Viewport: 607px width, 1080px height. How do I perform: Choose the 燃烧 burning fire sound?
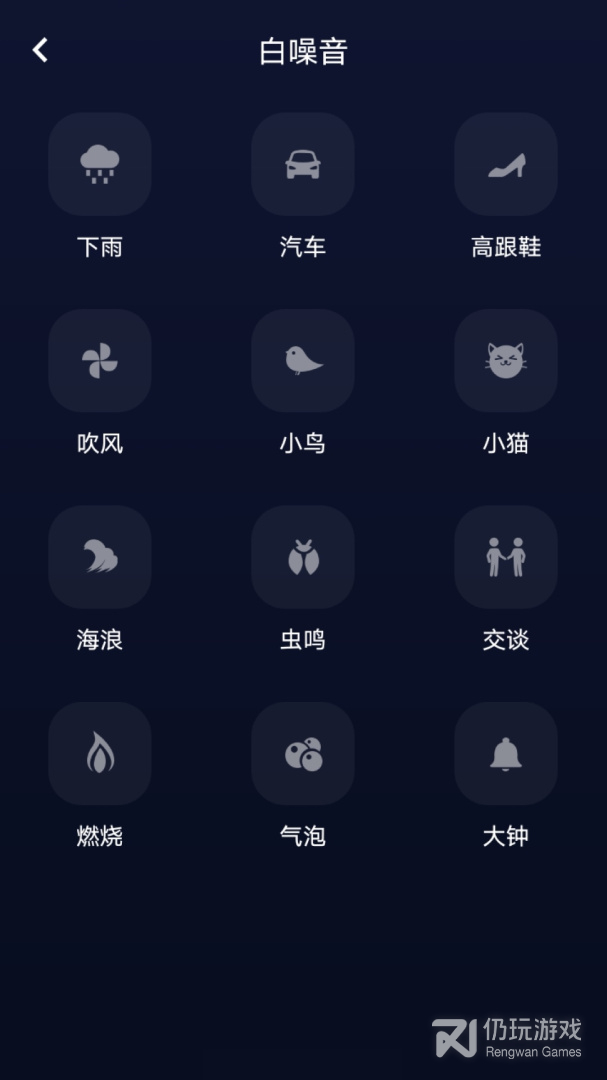pos(100,754)
